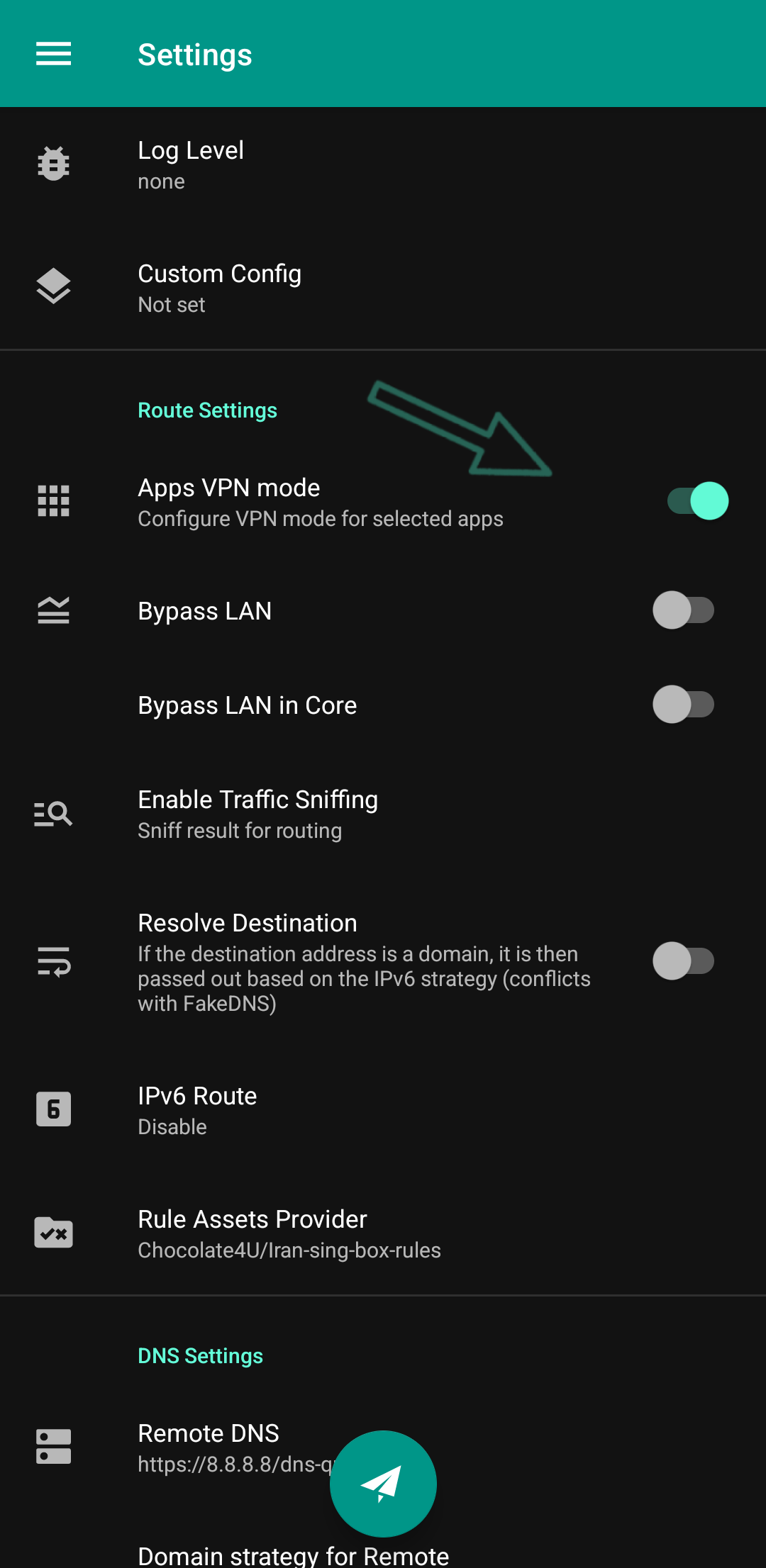Open the Log Level setting
Viewport: 766px width, 1568px height.
pyautogui.click(x=383, y=164)
